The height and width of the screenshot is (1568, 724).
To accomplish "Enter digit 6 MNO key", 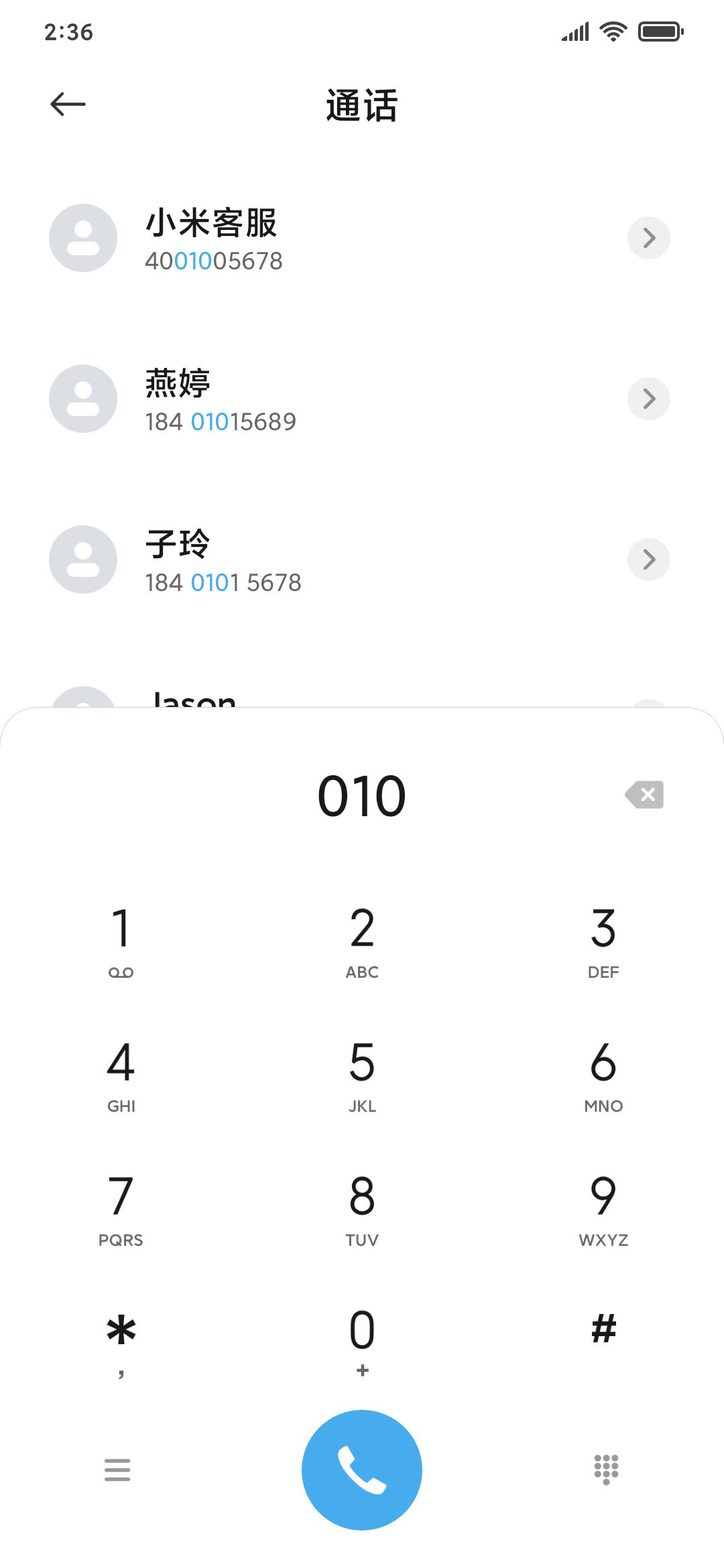I will [603, 1075].
